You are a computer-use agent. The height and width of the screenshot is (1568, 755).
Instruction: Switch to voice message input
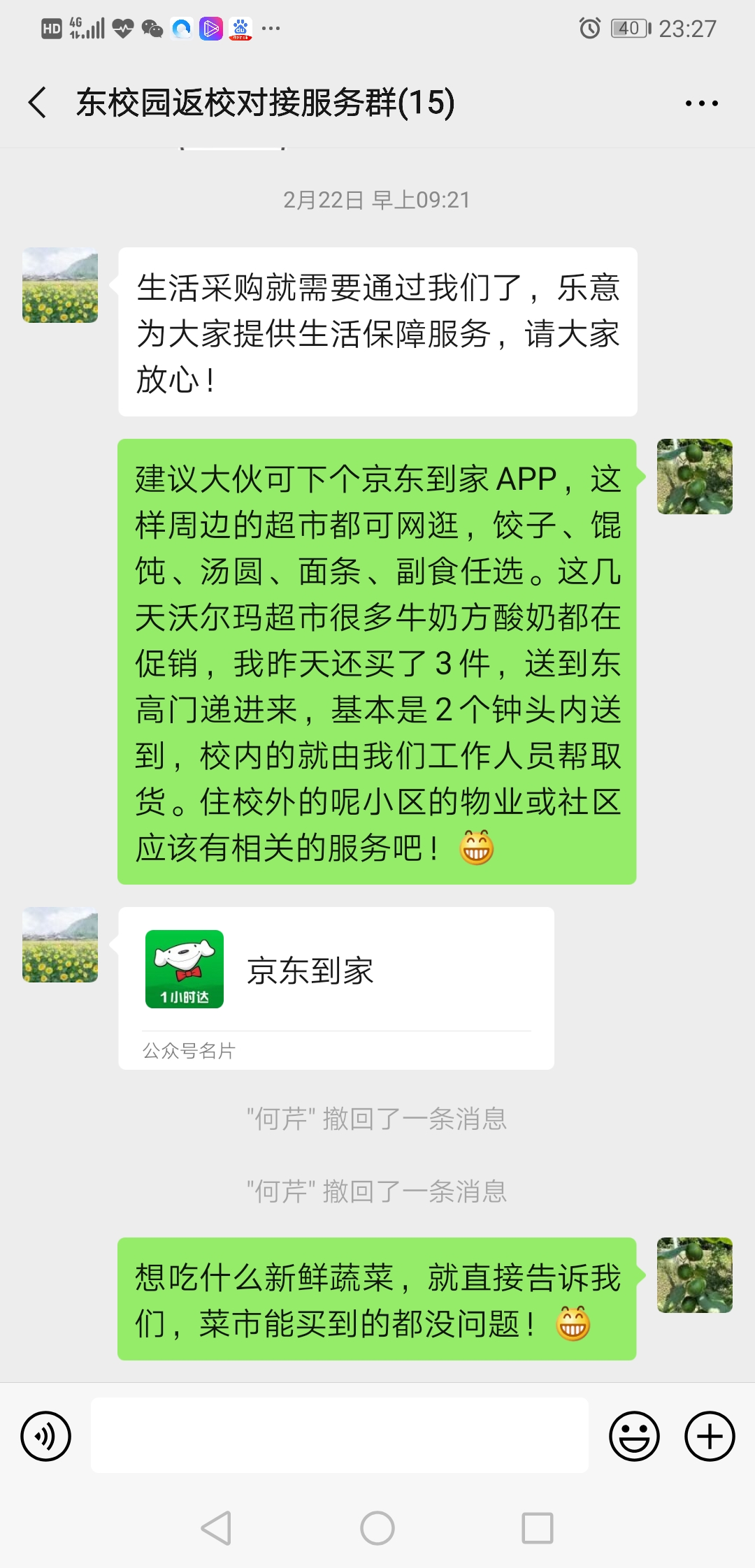(x=46, y=1436)
